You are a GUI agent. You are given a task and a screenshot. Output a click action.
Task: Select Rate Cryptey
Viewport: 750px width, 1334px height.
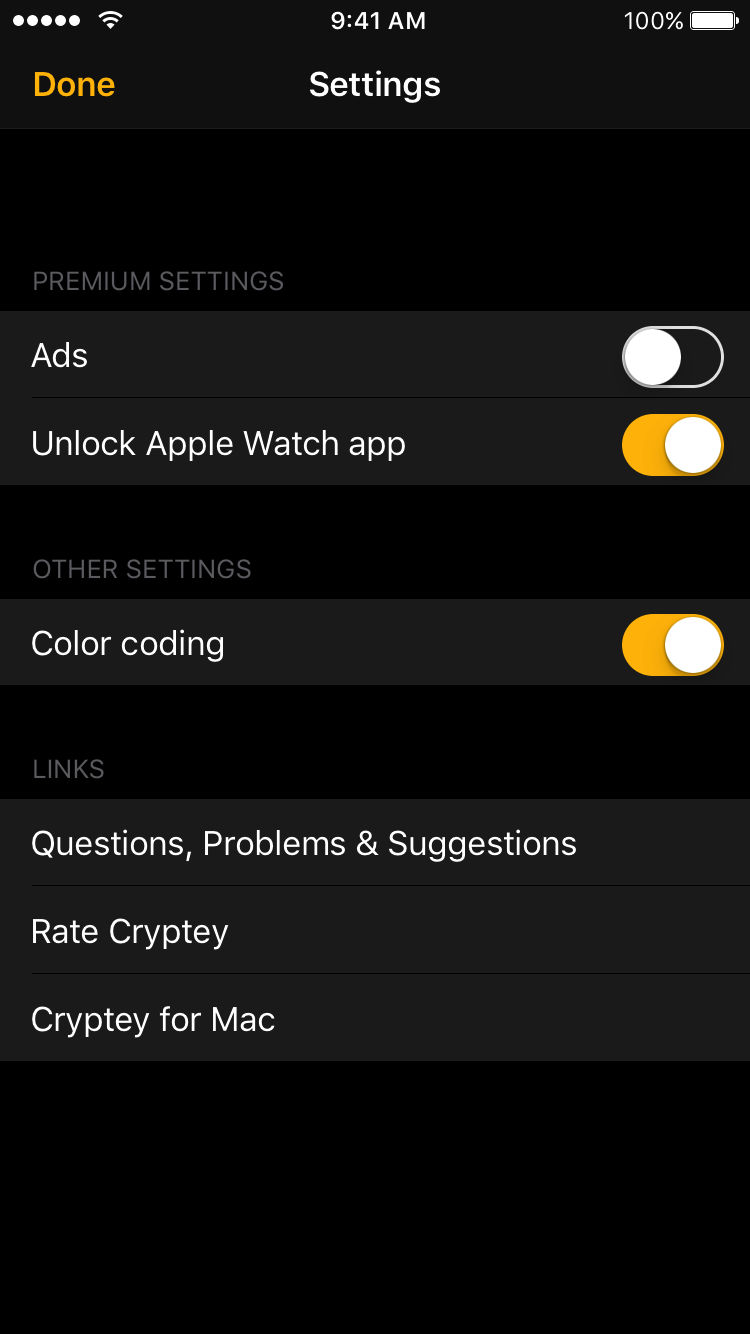tap(130, 931)
